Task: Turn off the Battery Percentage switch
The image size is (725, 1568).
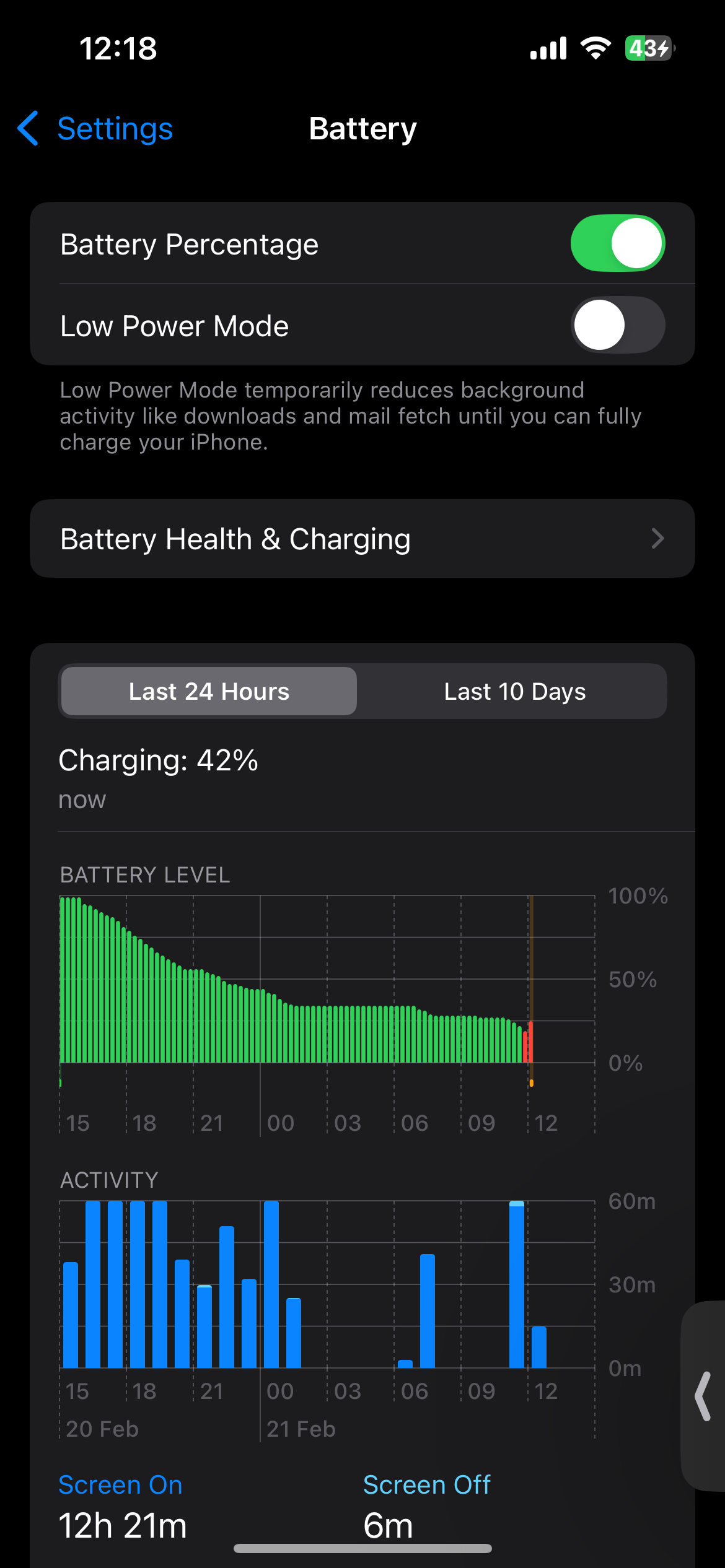Action: pyautogui.click(x=618, y=243)
